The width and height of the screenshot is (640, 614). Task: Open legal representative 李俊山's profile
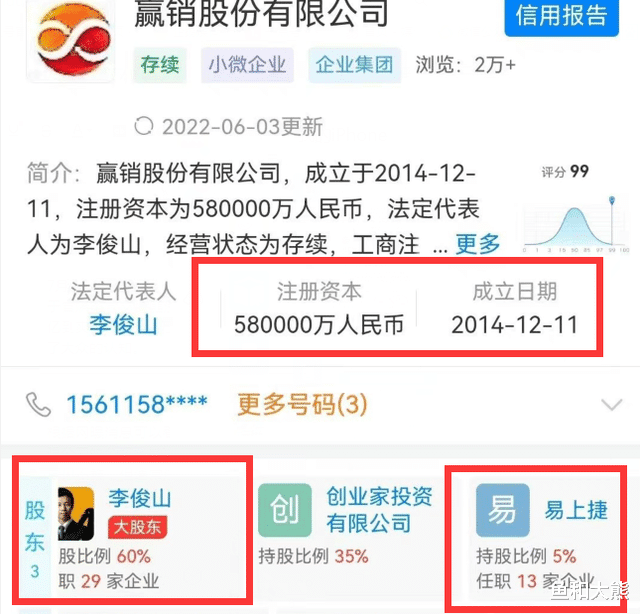pyautogui.click(x=123, y=325)
